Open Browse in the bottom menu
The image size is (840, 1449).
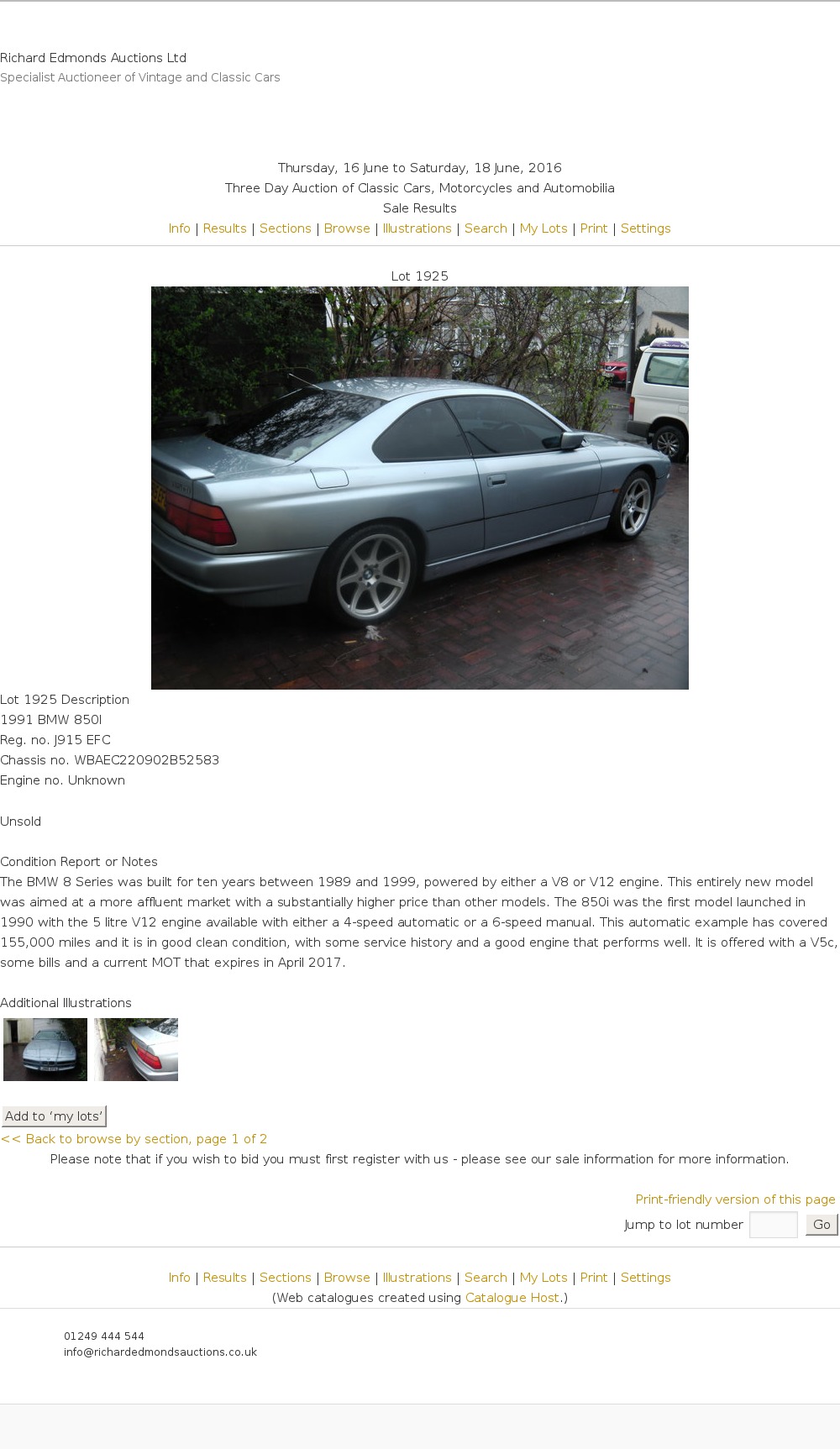pos(347,1278)
